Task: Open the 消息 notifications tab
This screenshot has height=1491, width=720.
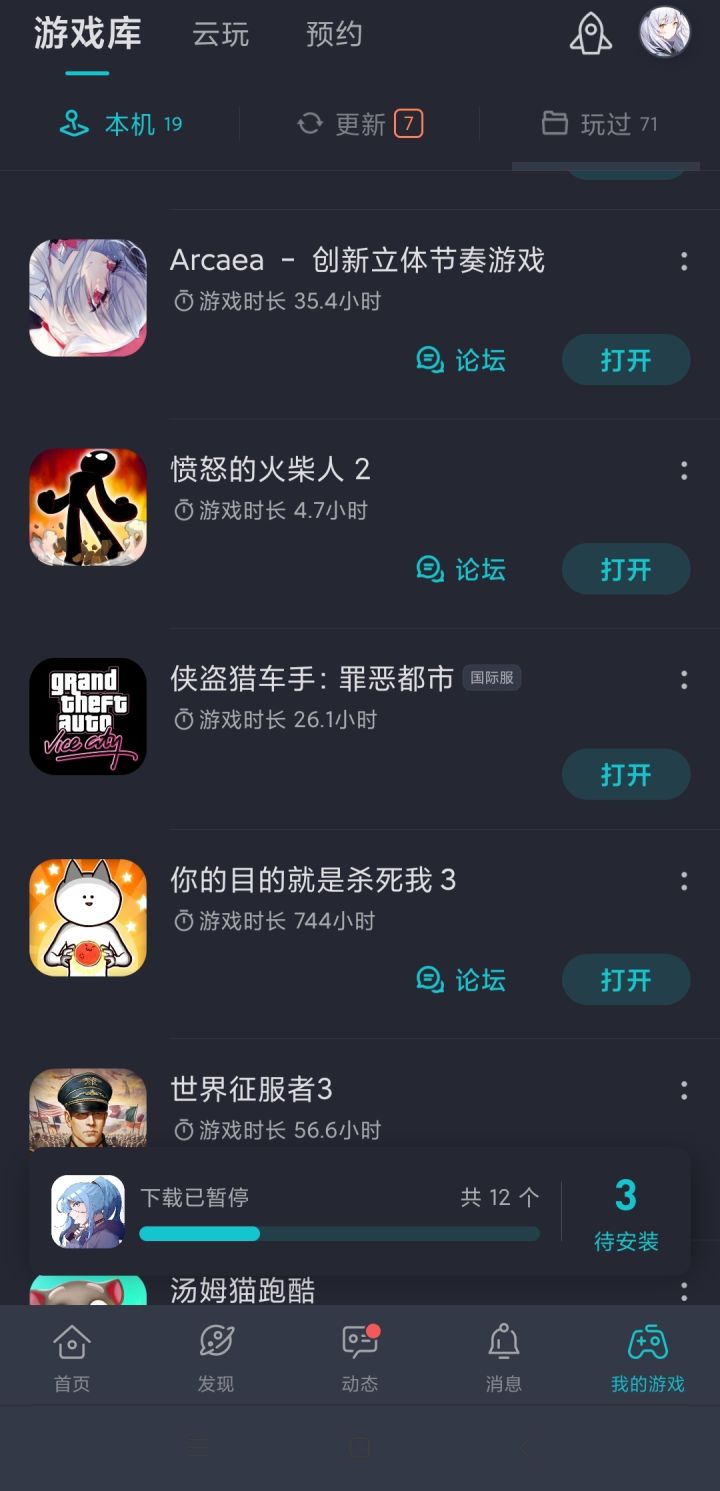Action: click(503, 1358)
